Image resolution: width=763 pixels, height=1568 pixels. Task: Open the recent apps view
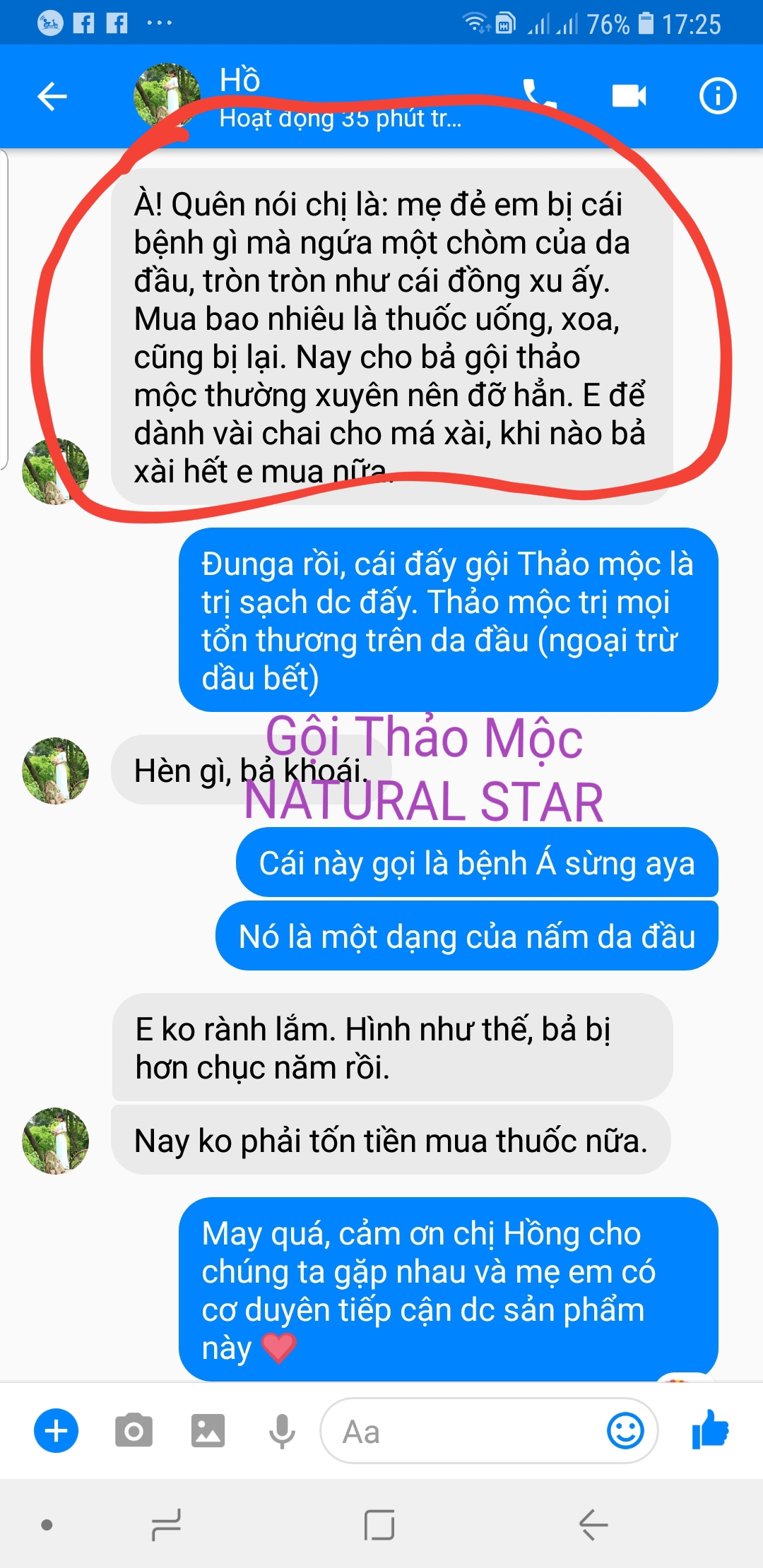pos(167,1524)
